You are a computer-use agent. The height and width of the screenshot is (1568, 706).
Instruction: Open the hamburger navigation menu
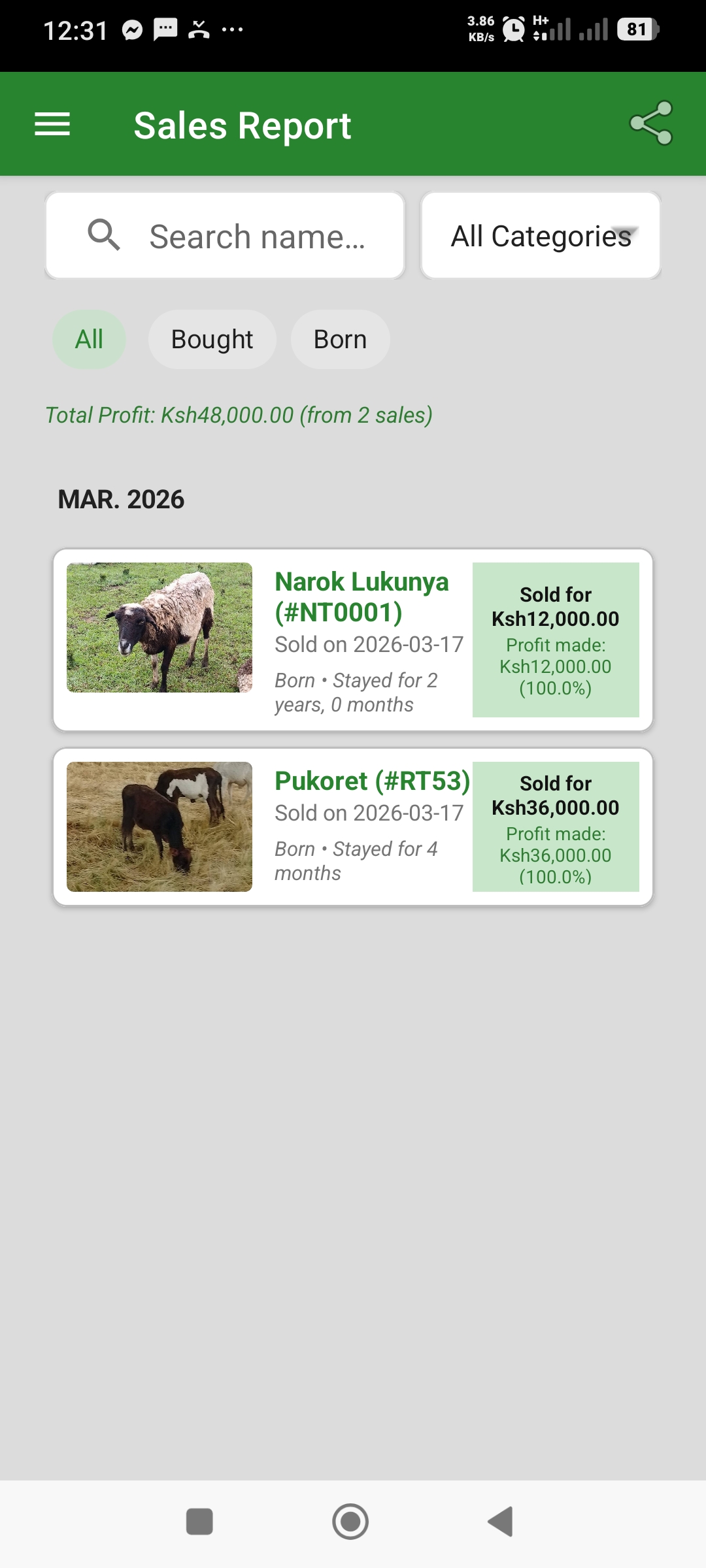coord(52,124)
